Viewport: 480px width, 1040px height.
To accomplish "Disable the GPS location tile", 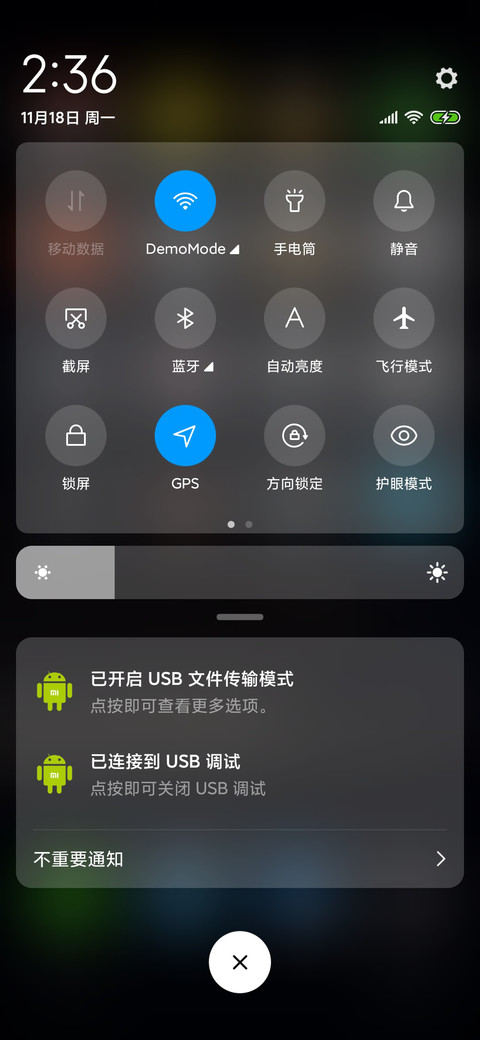I will tap(185, 436).
